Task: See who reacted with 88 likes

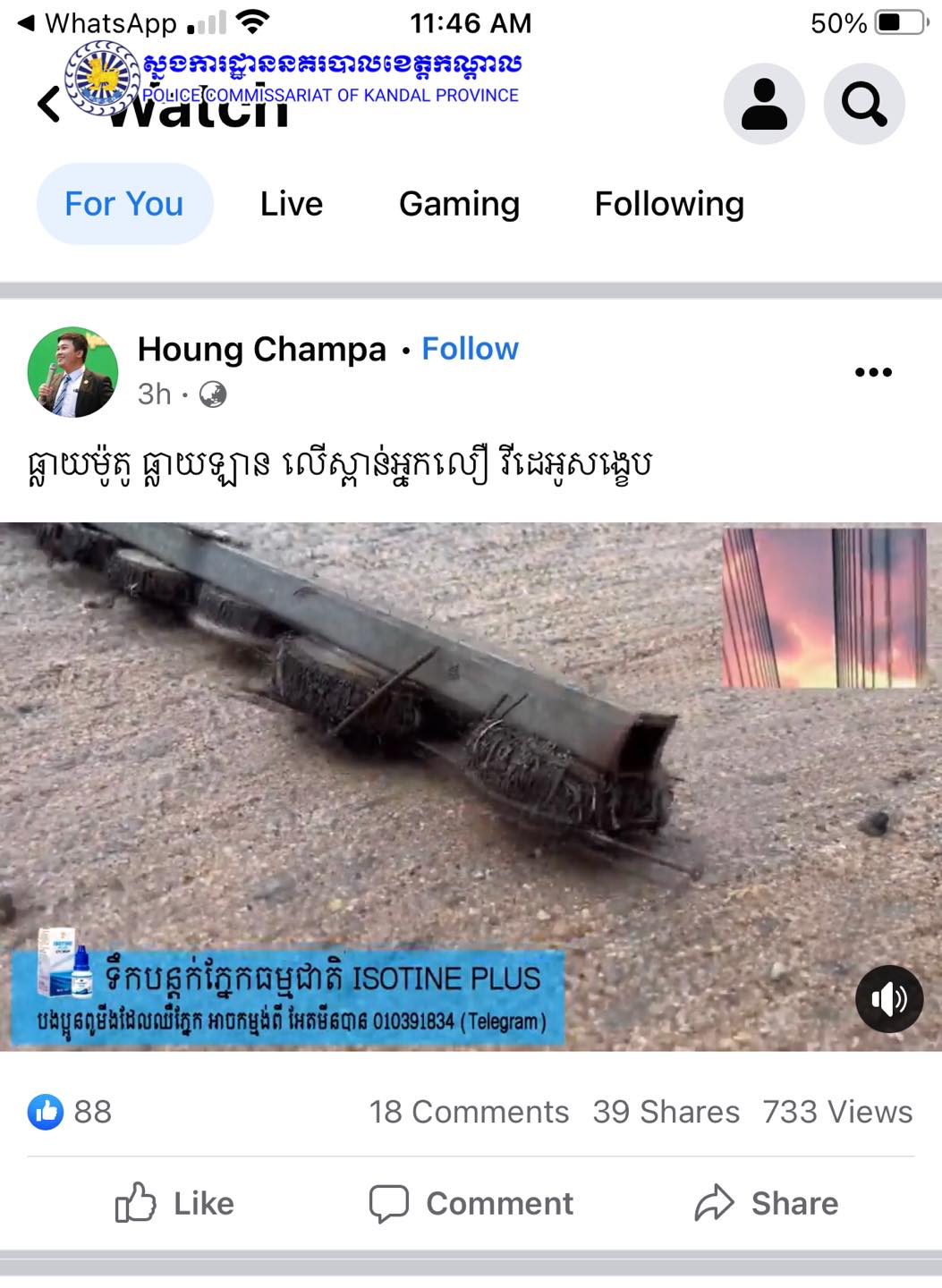Action: tap(70, 1112)
